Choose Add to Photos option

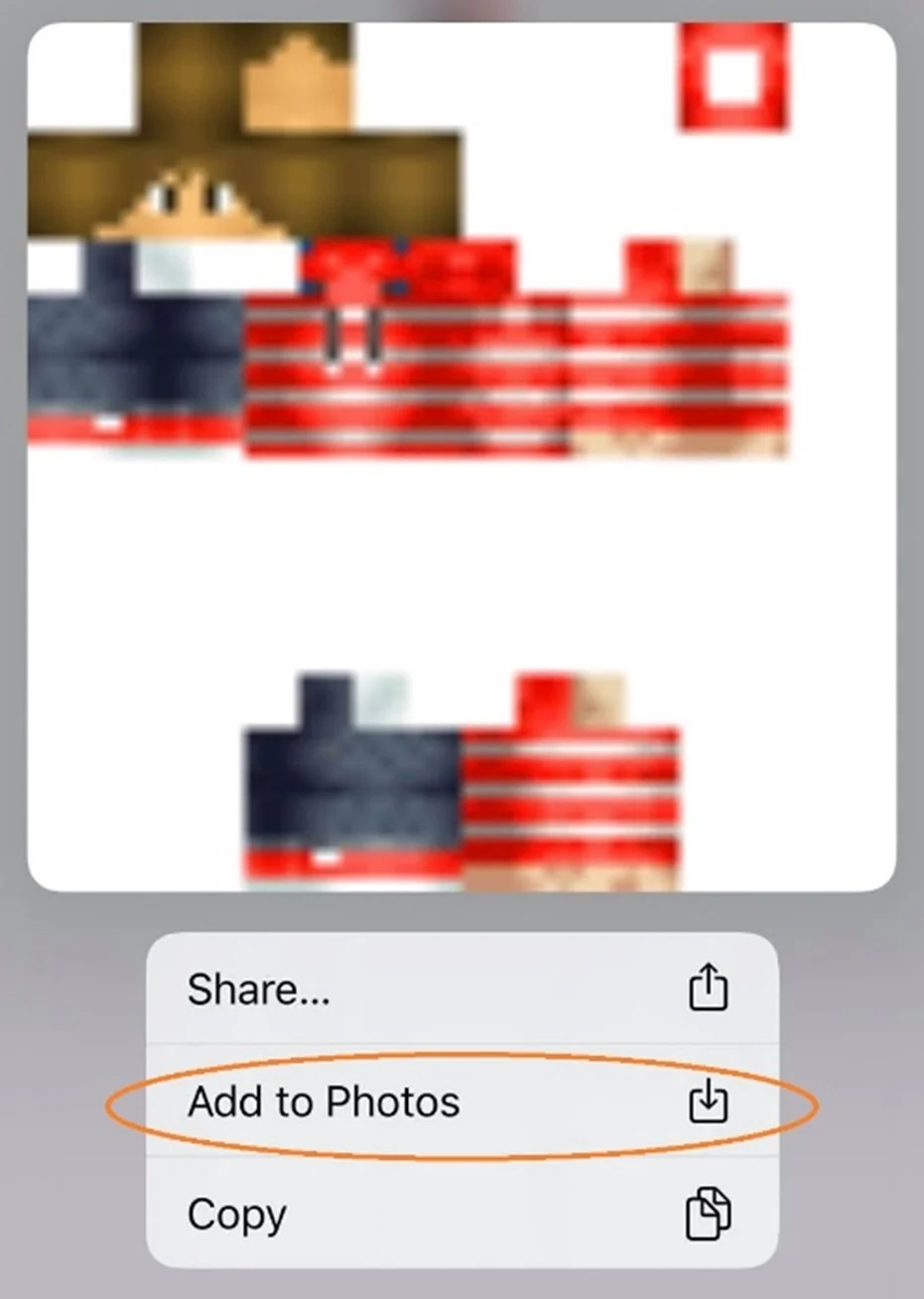pos(462,1103)
